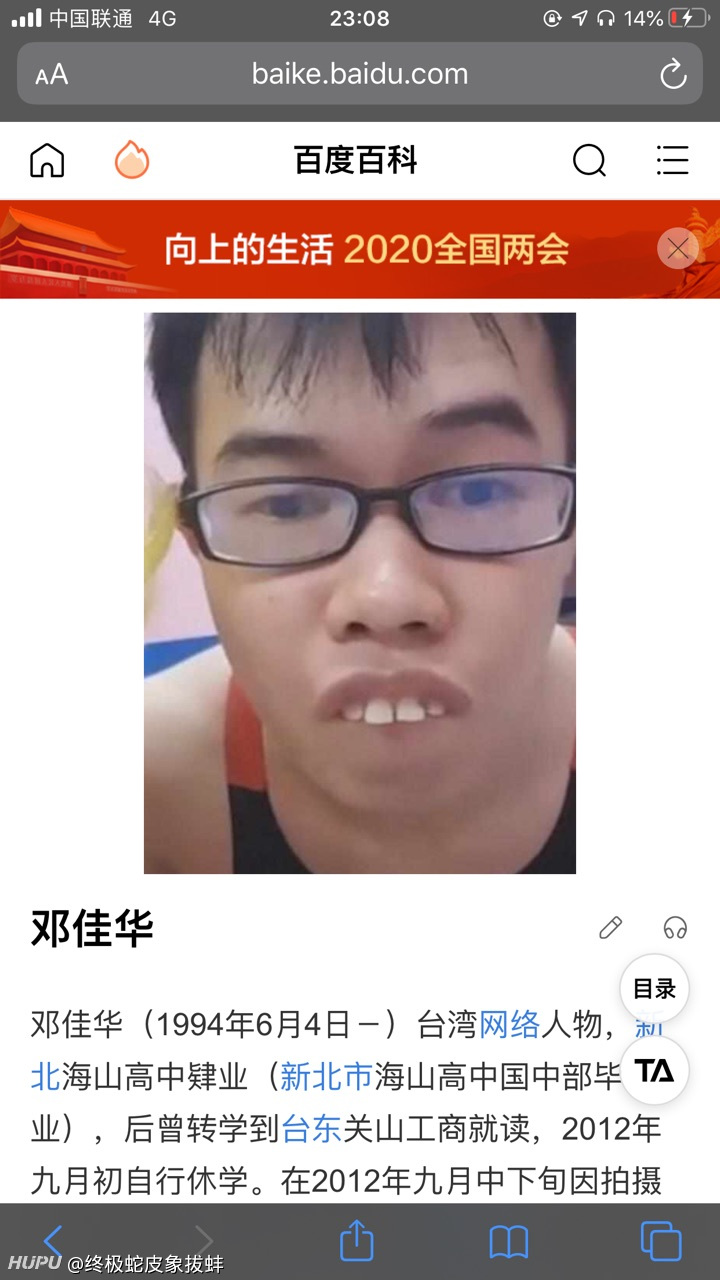Edit the entry with pencil icon
Viewport: 720px width, 1280px height.
610,928
